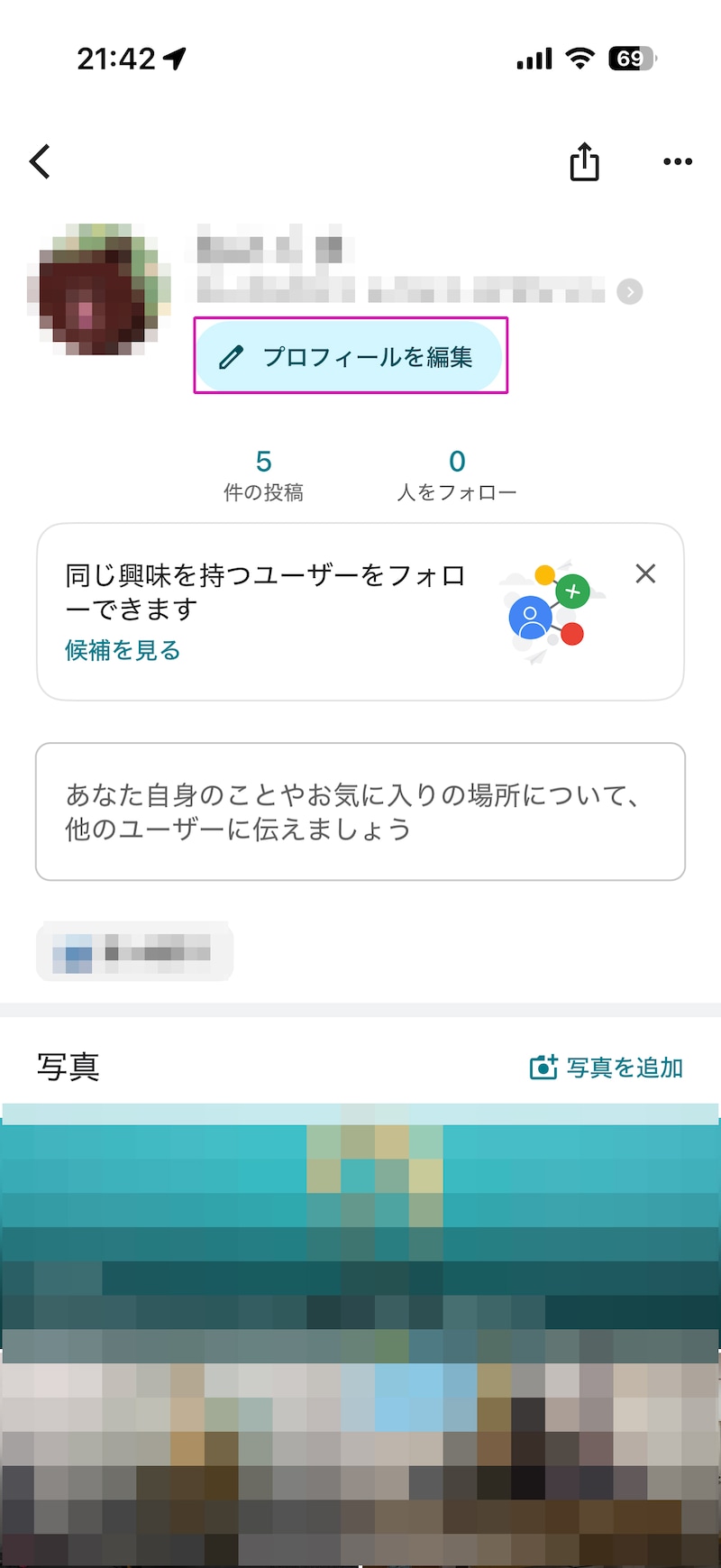
Task: Tap 写真を追加 to add photos
Action: click(x=622, y=1067)
